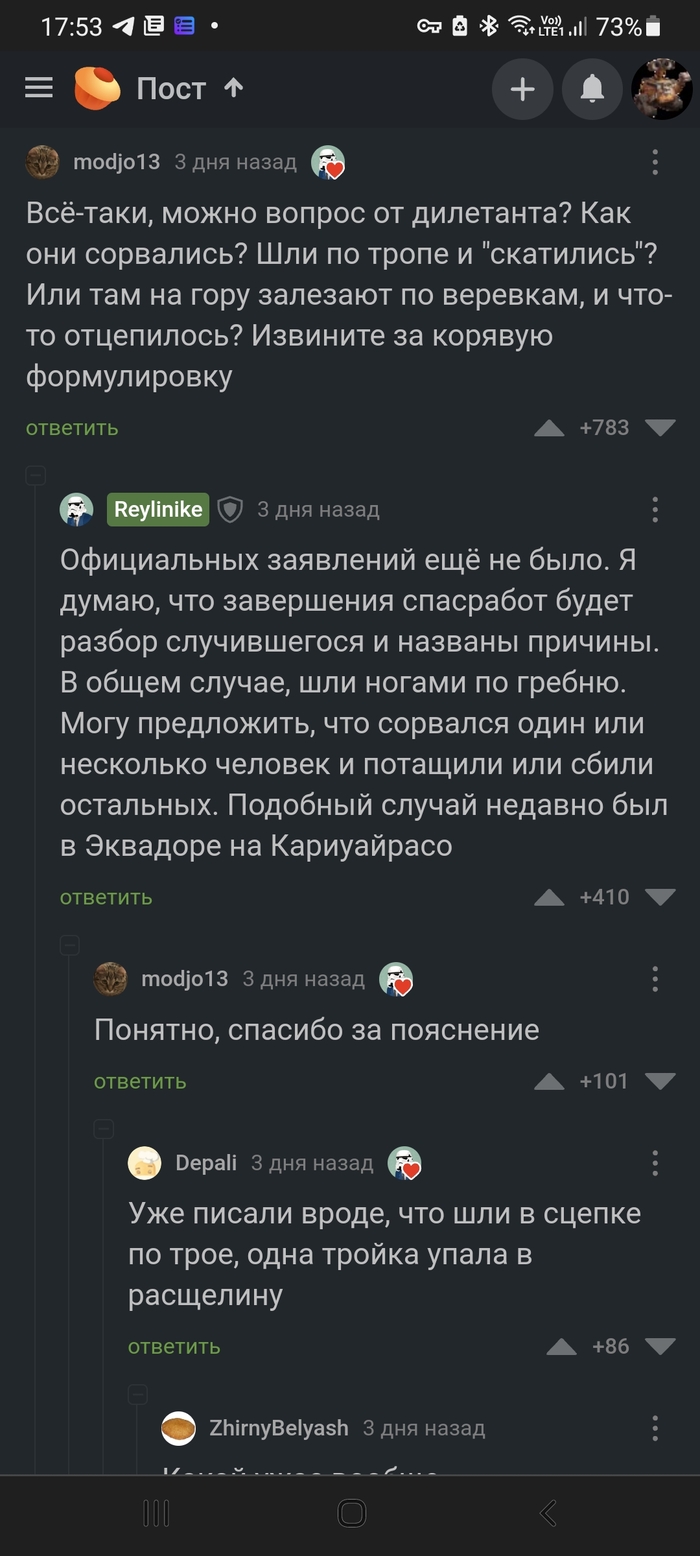Open the hamburger drawer menu
The width and height of the screenshot is (700, 1556).
click(x=39, y=88)
